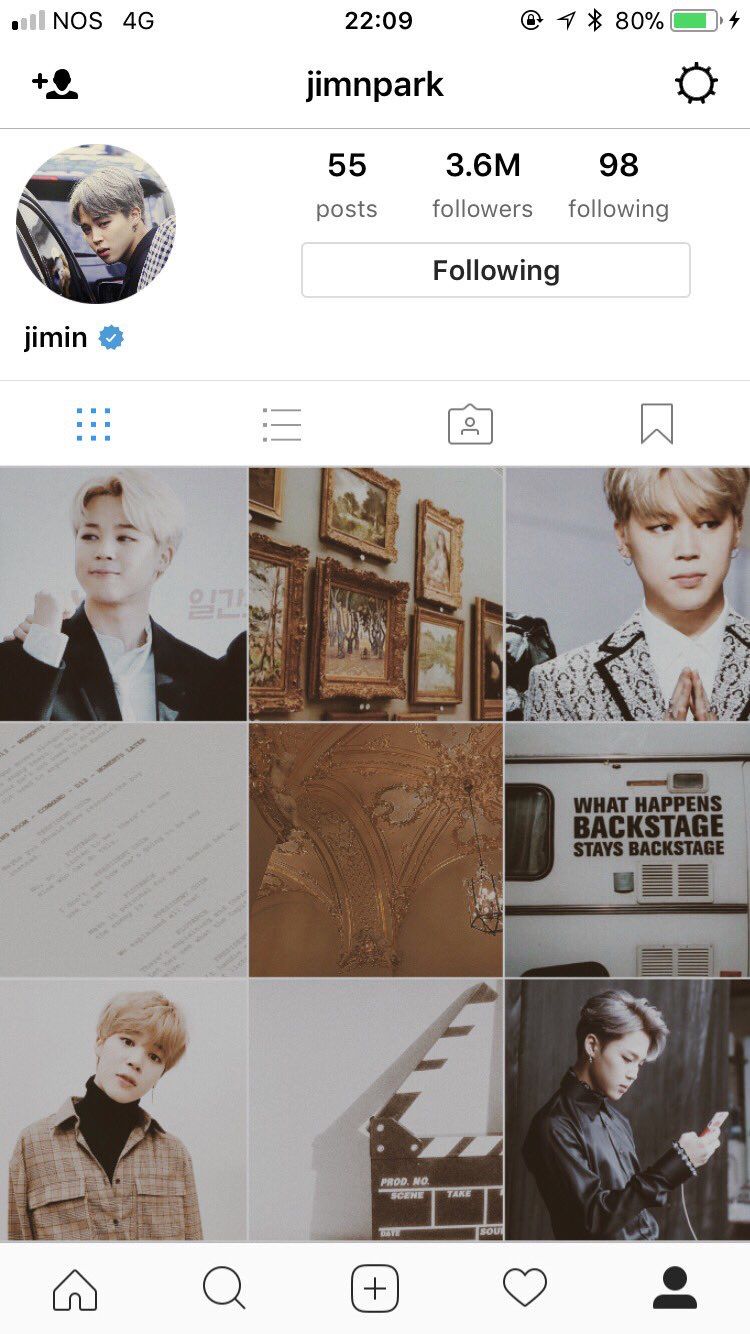750x1334 pixels.
Task: Tap the Following button
Action: (x=496, y=270)
